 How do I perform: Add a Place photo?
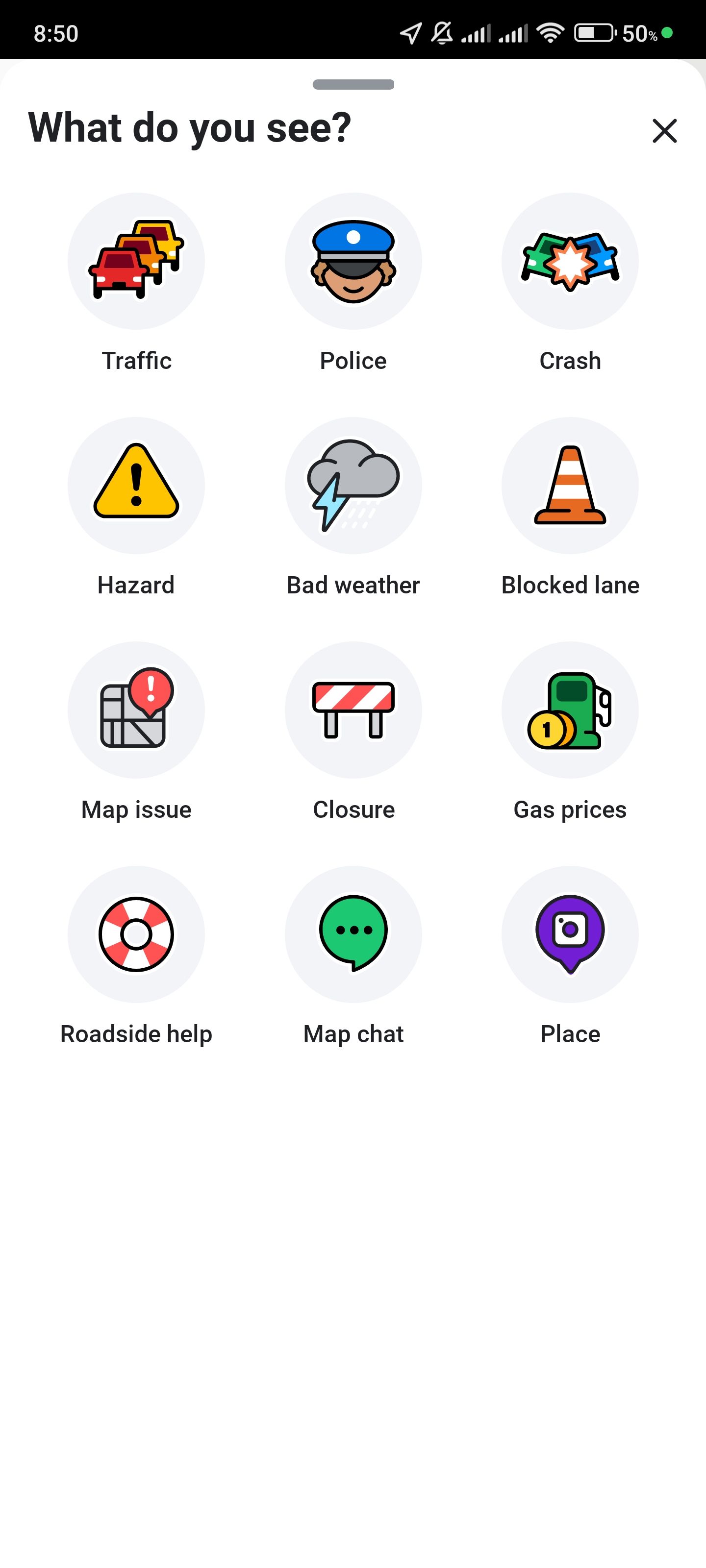[x=570, y=934]
